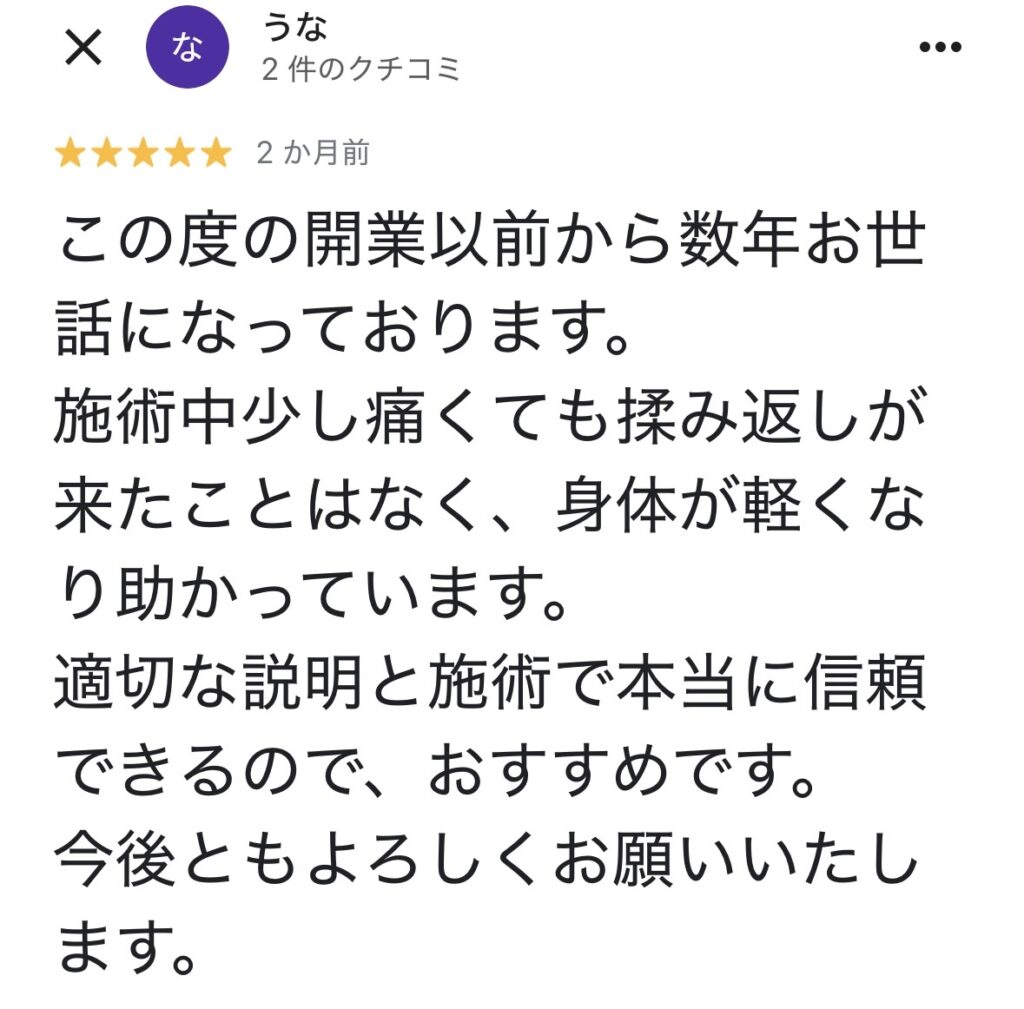Open the three-dot overflow menu
The image size is (1024, 1009).
pyautogui.click(x=939, y=47)
